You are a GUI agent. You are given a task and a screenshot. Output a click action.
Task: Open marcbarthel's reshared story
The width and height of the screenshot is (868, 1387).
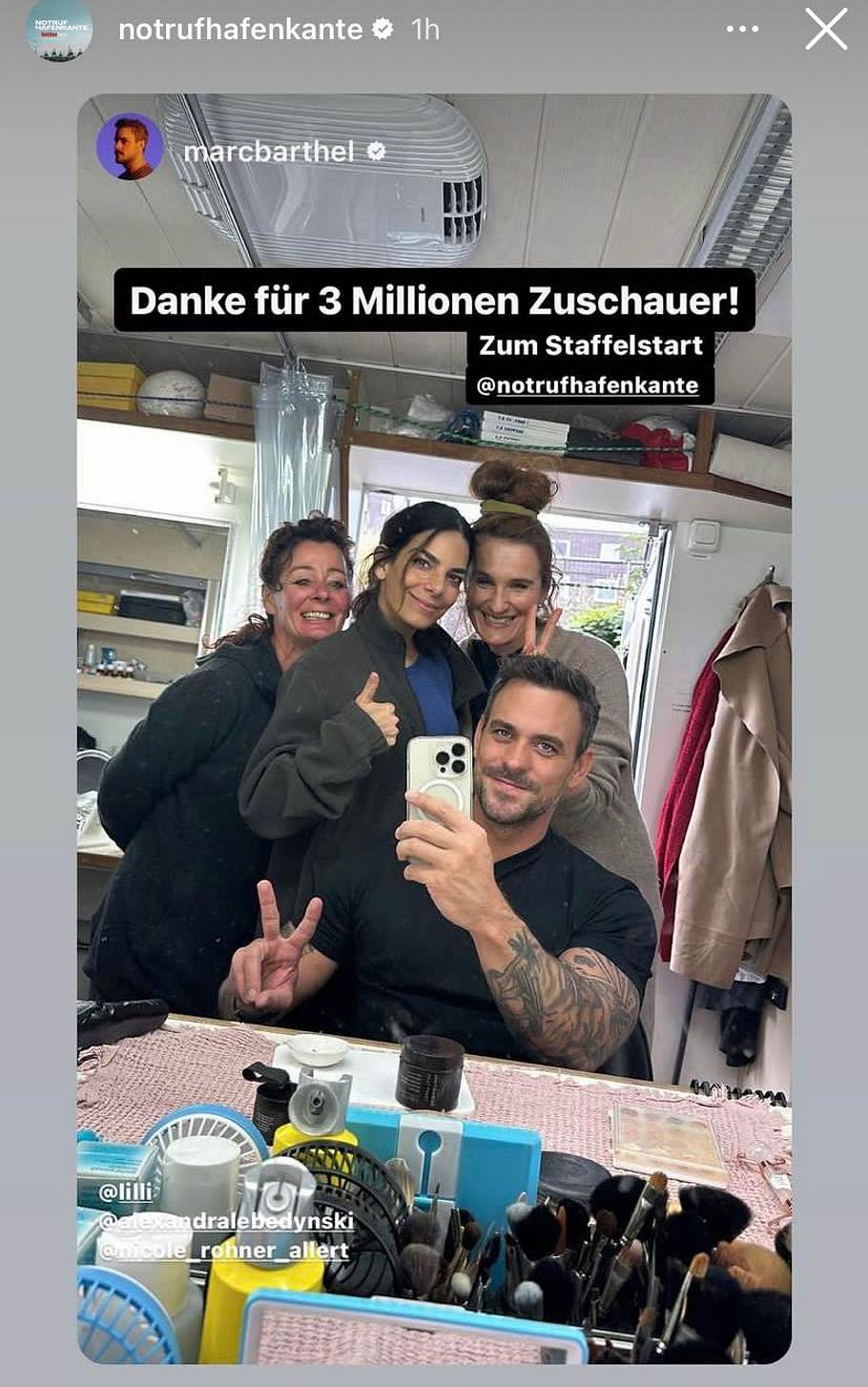tap(434, 725)
